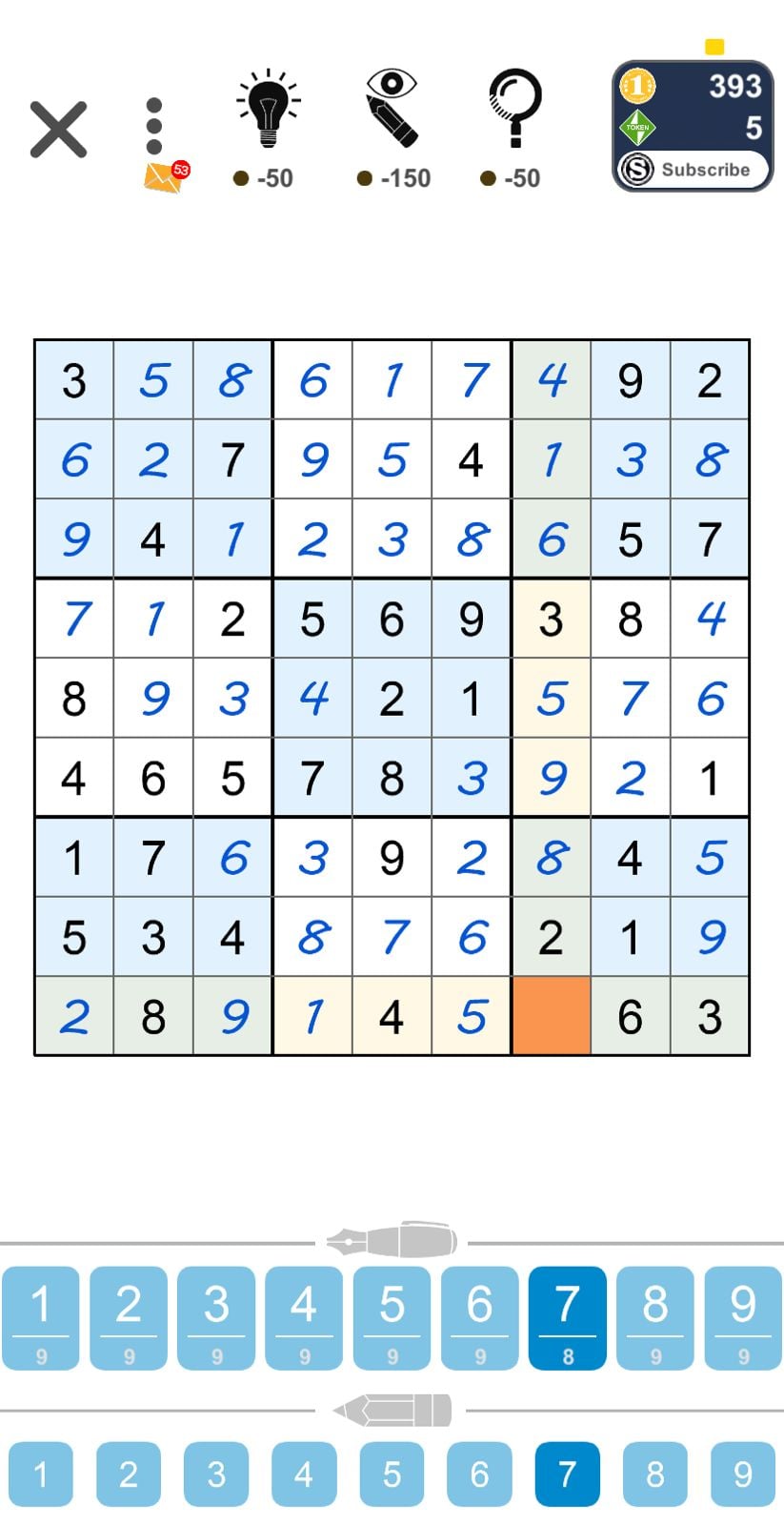
Task: Select the empty orange cell in the grid
Action: [551, 1016]
